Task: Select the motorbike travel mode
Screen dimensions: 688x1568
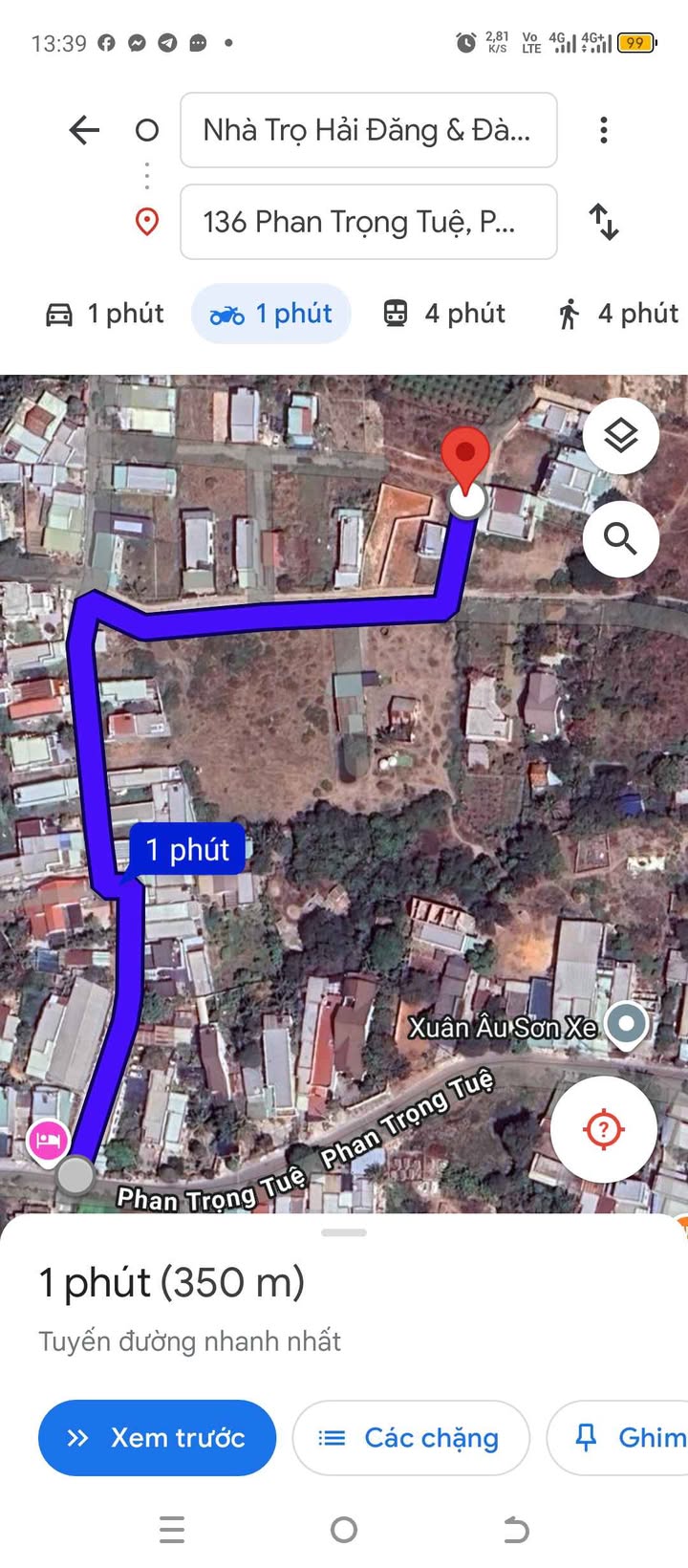Action: point(271,314)
